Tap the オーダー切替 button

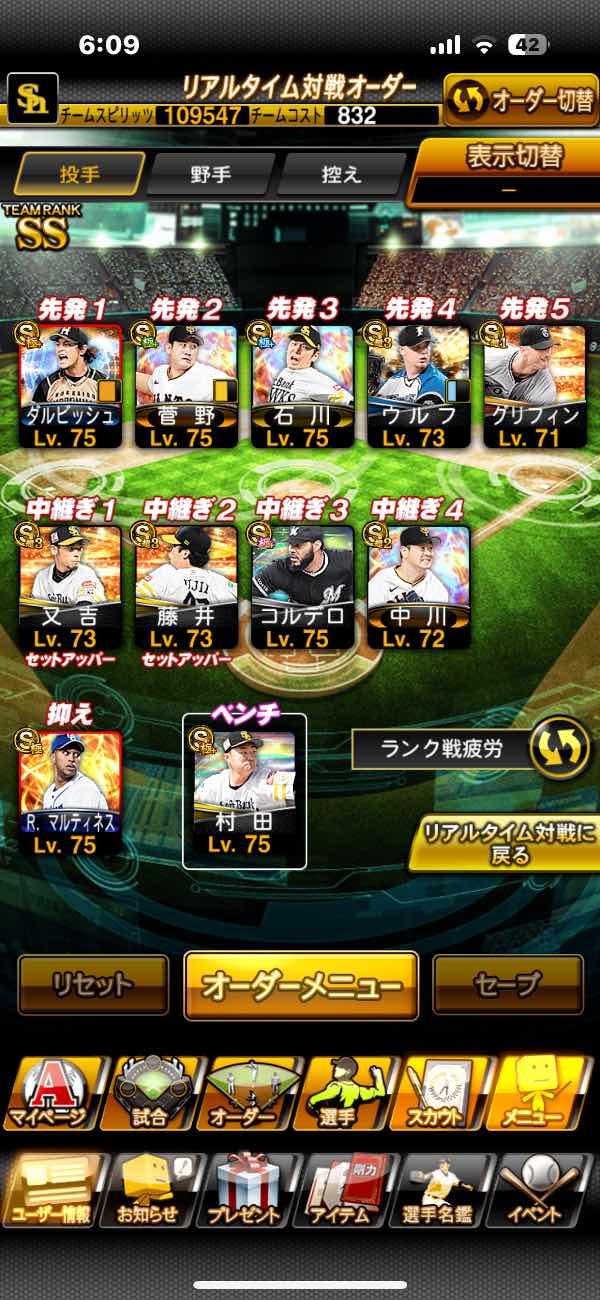tap(520, 101)
